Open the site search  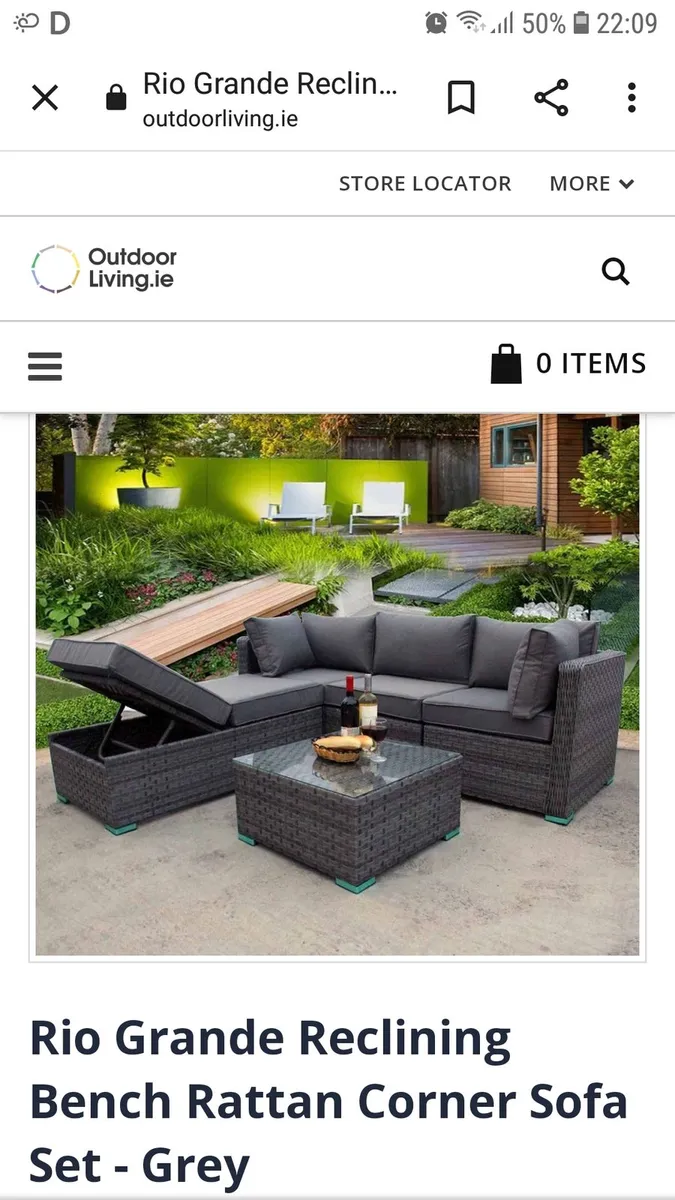[x=616, y=271]
